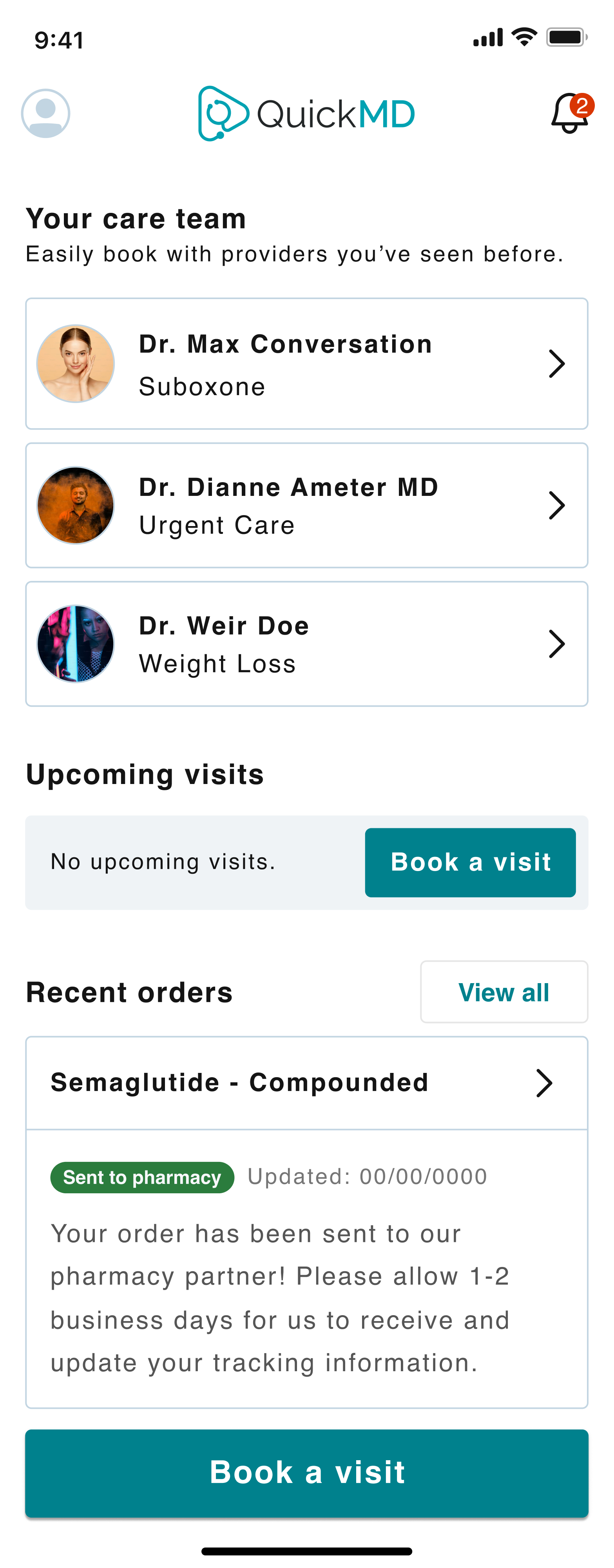The image size is (614, 1568).
Task: Open Dr. Dianne Ameter's Urgent Care details
Action: coord(558,504)
